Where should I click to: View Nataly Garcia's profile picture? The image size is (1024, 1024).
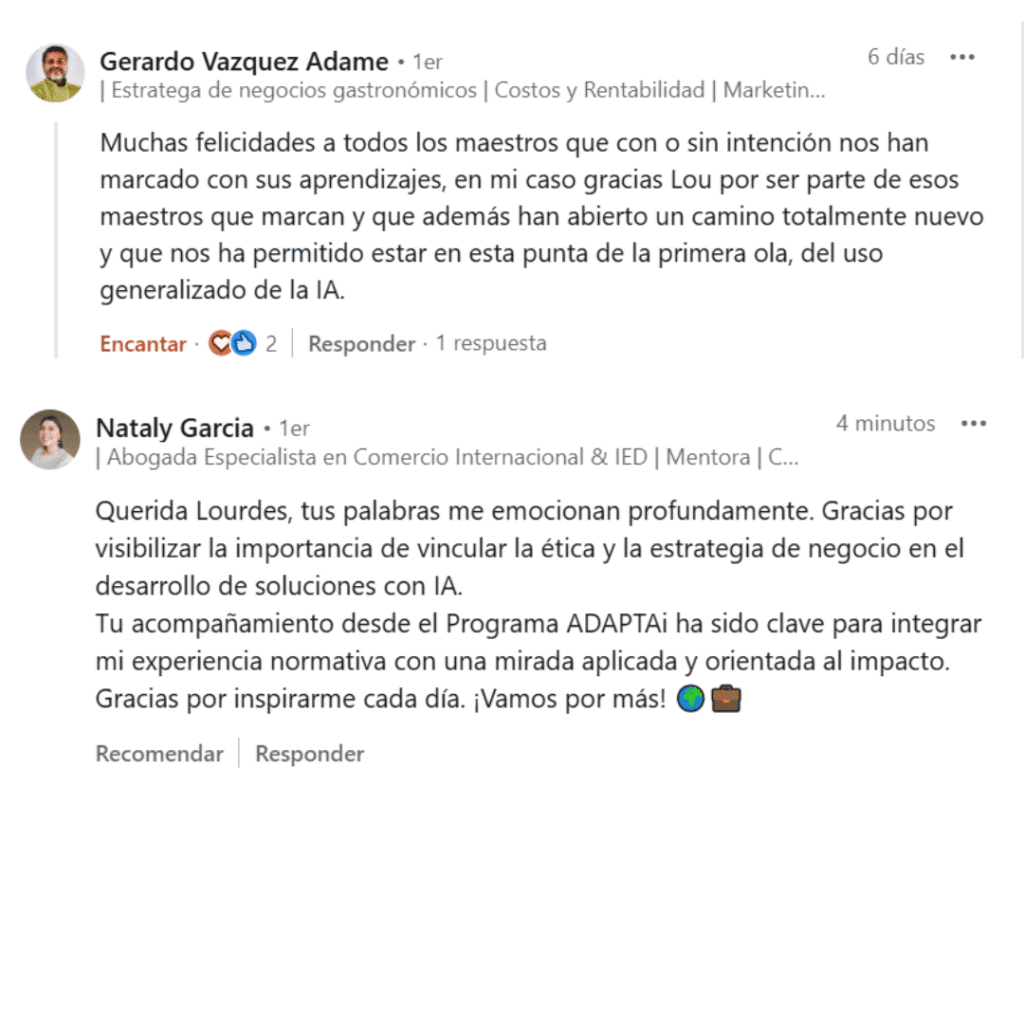tap(50, 439)
